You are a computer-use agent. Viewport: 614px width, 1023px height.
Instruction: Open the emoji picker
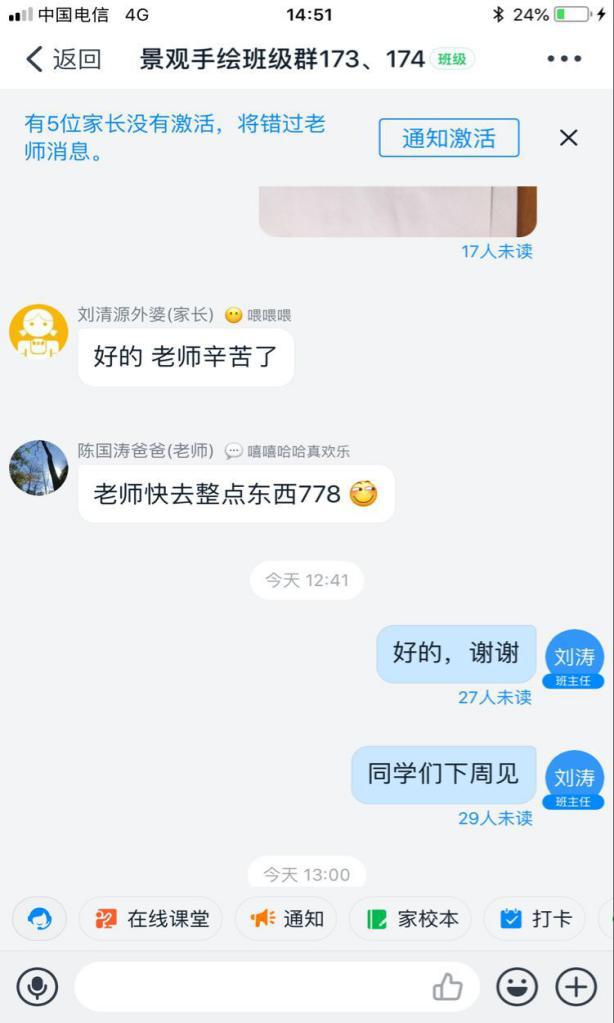[516, 987]
